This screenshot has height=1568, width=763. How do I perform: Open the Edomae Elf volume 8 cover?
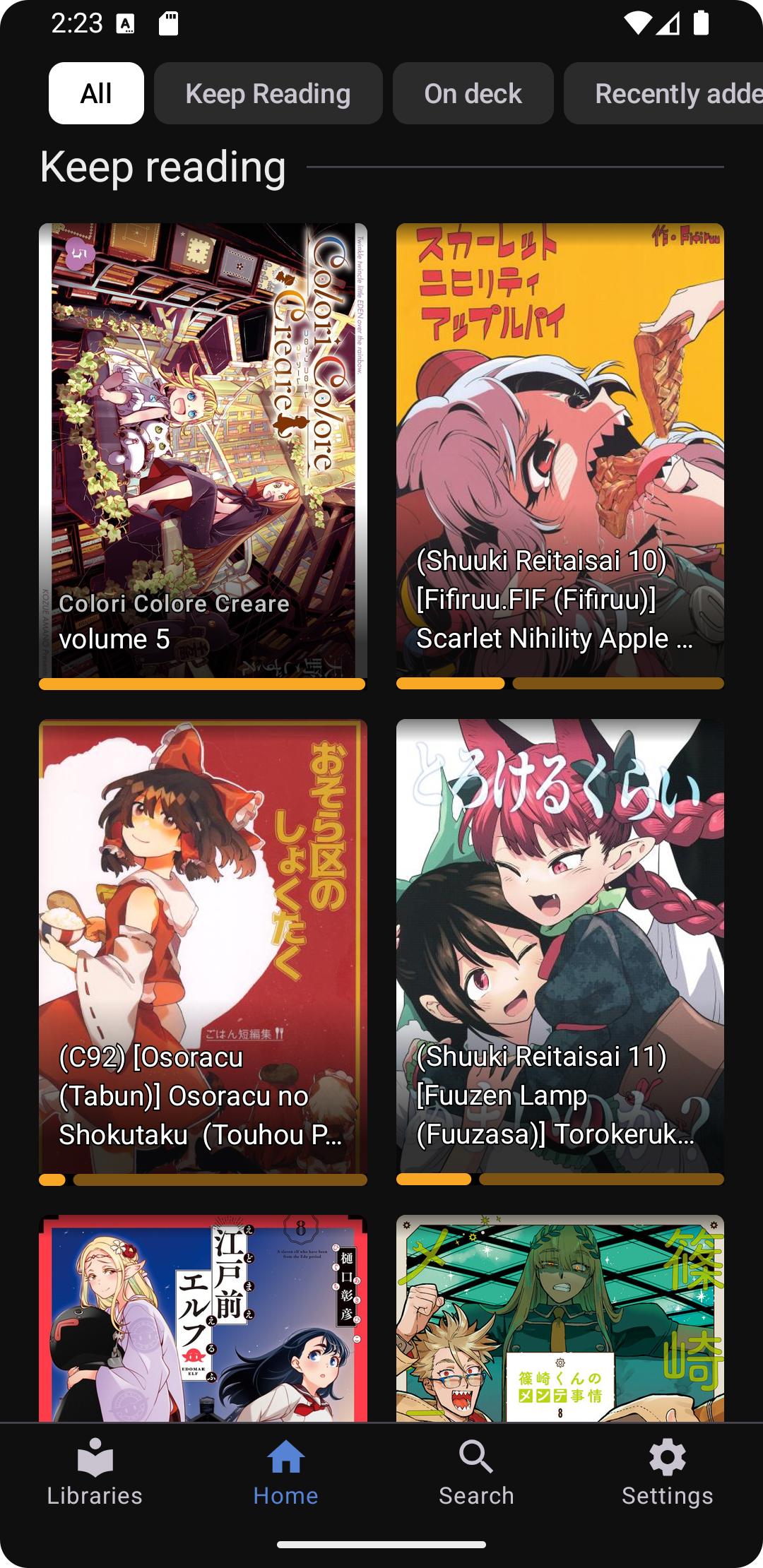[203, 1318]
